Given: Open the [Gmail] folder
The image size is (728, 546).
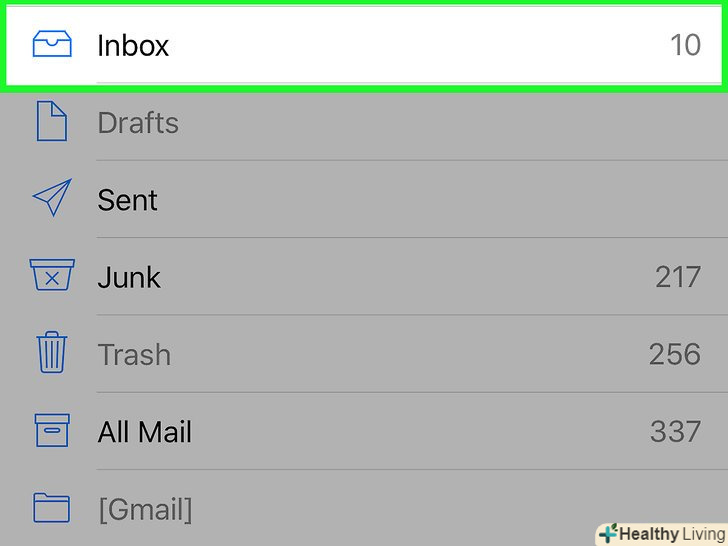Looking at the screenshot, I should [x=144, y=509].
